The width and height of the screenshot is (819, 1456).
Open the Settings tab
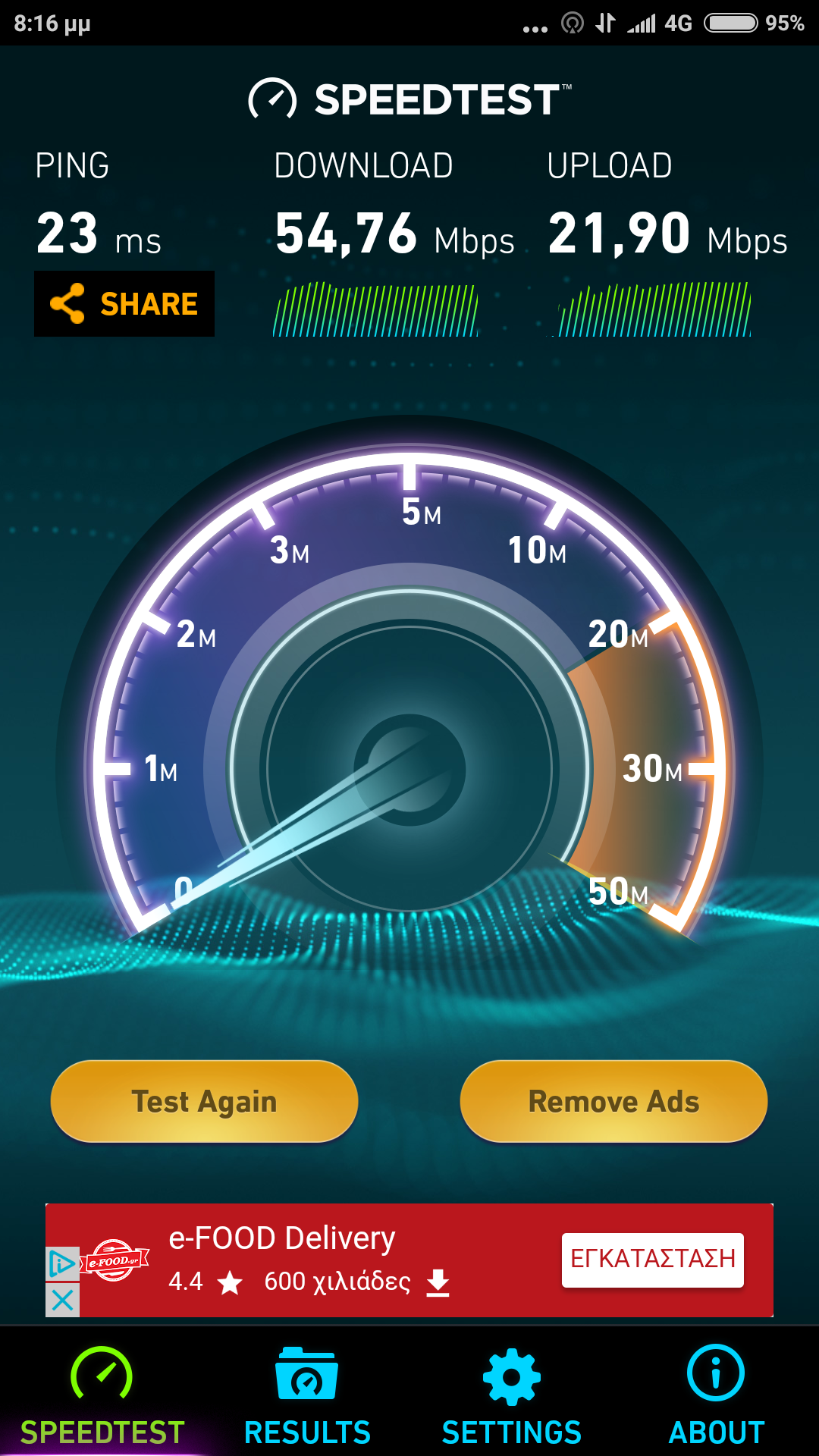coord(512,1395)
